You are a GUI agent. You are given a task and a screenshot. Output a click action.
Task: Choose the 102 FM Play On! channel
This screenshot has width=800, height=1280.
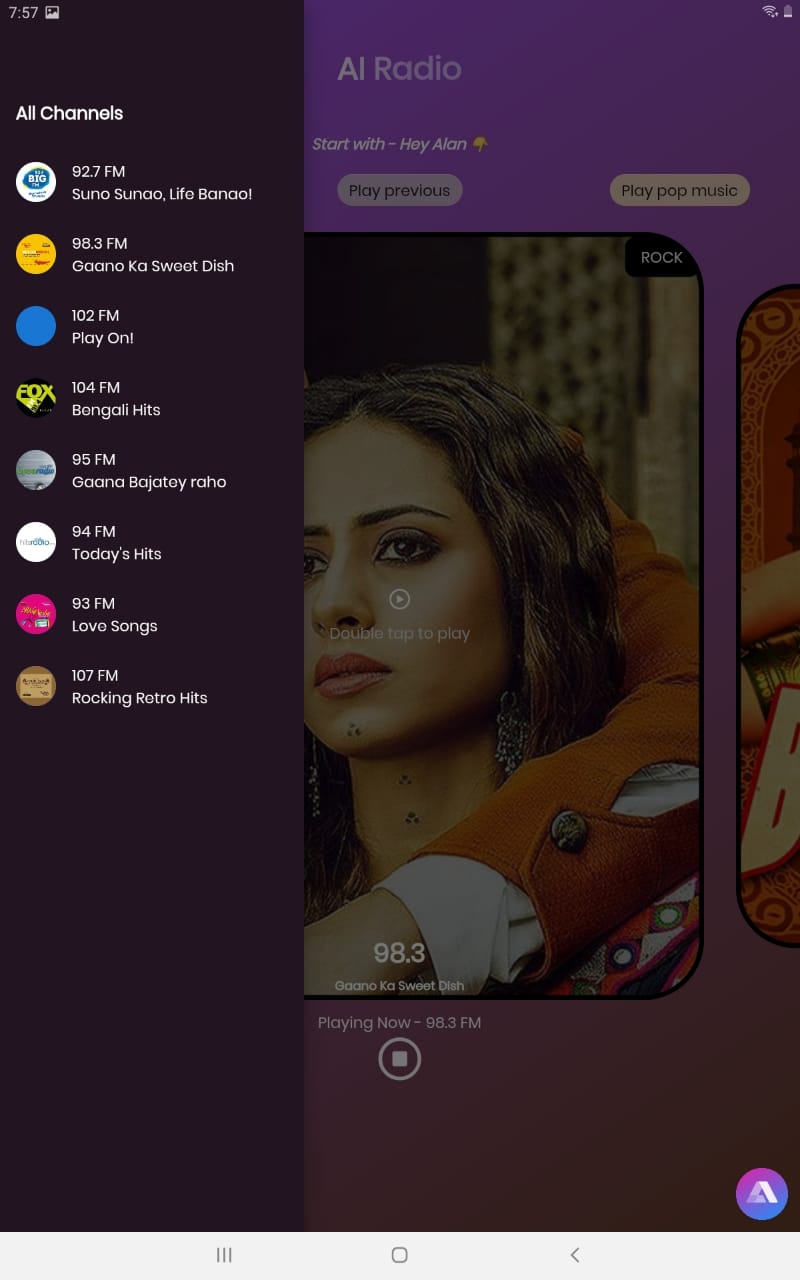coord(150,326)
